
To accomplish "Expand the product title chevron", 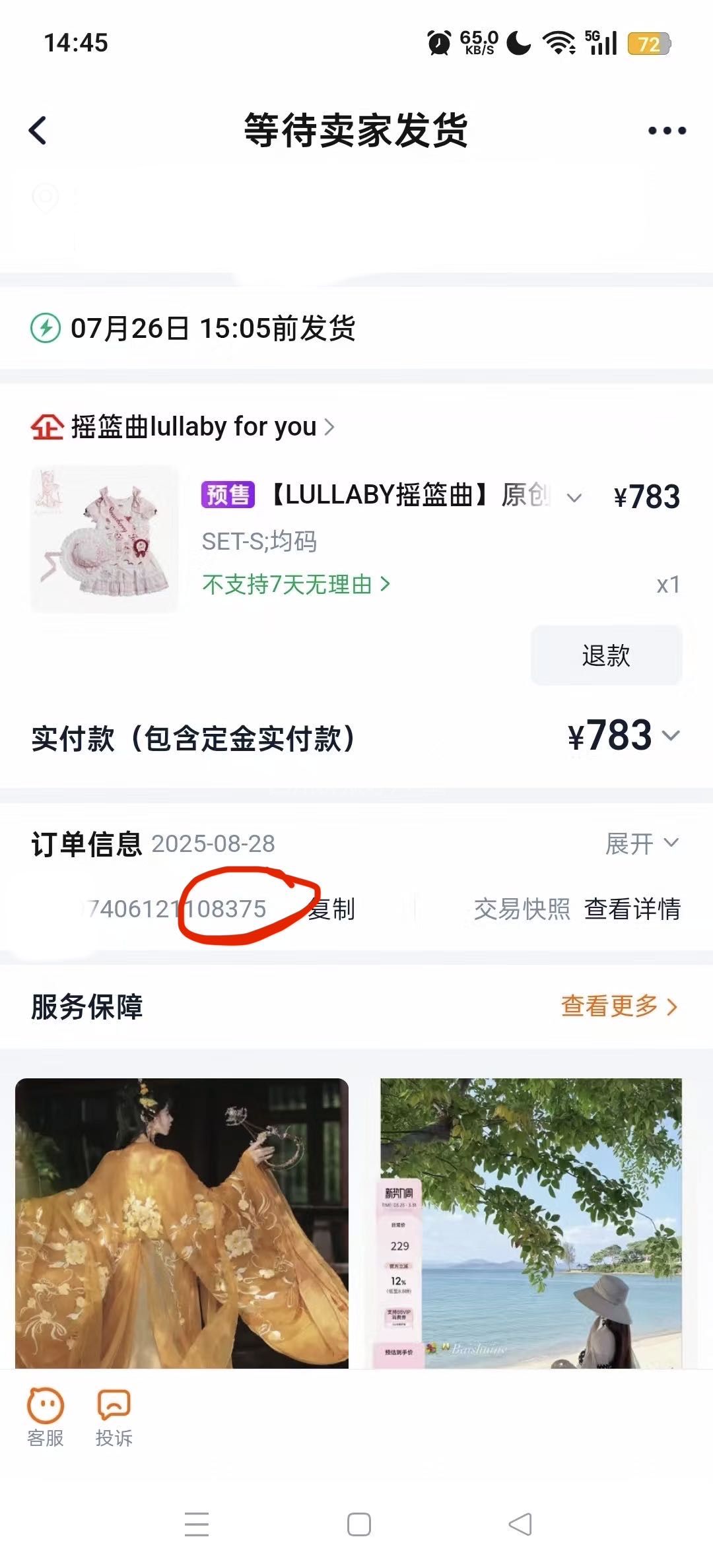I will pyautogui.click(x=574, y=498).
